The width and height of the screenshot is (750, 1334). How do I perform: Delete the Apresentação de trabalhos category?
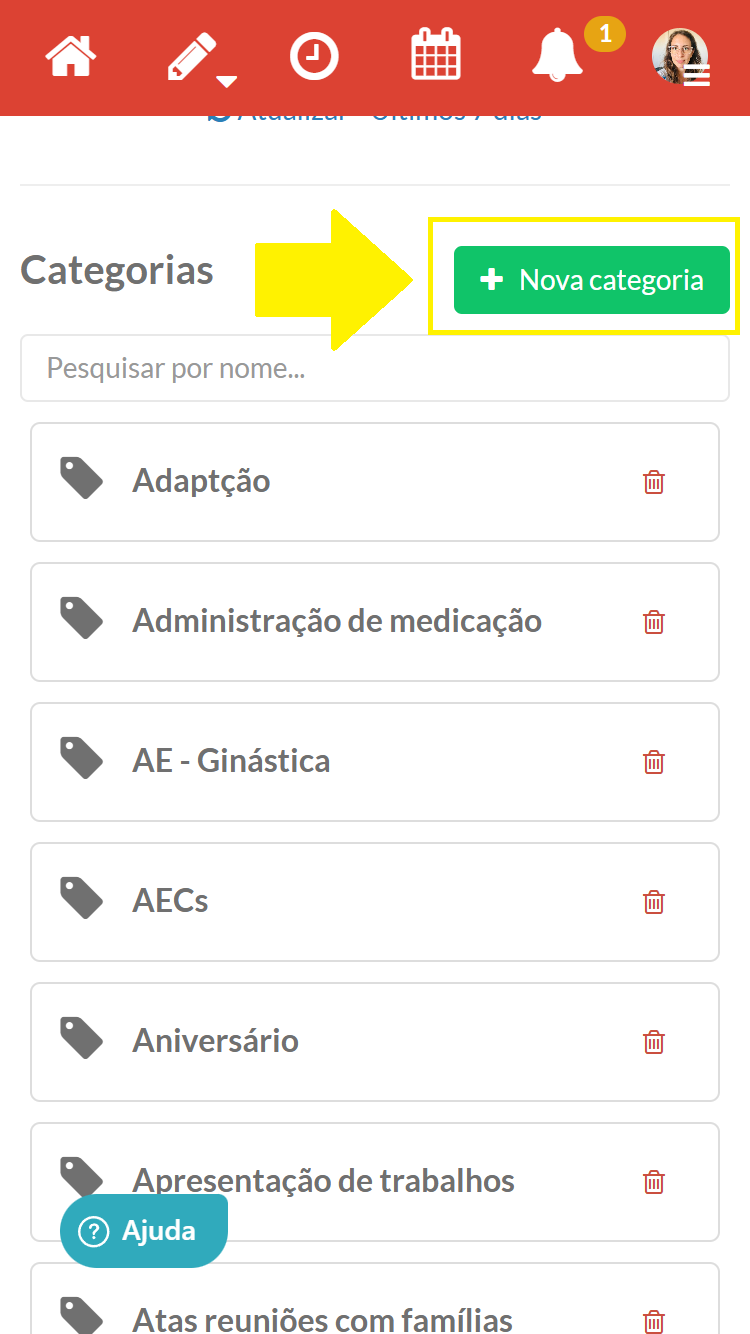click(x=653, y=1182)
